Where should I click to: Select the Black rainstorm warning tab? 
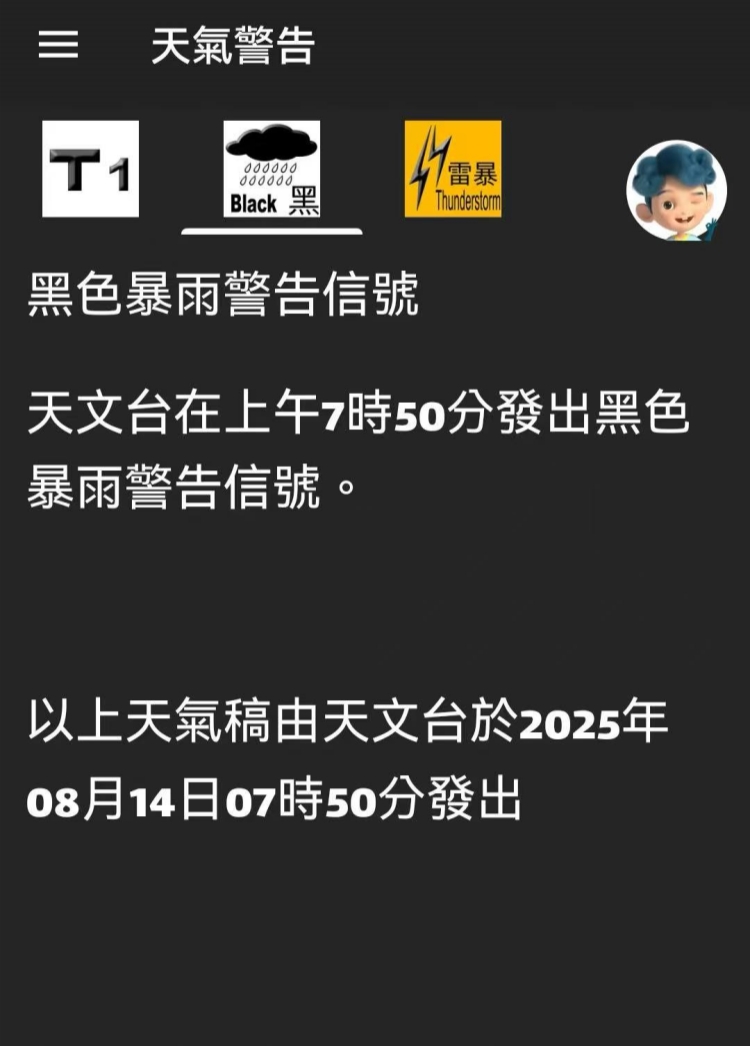[272, 169]
